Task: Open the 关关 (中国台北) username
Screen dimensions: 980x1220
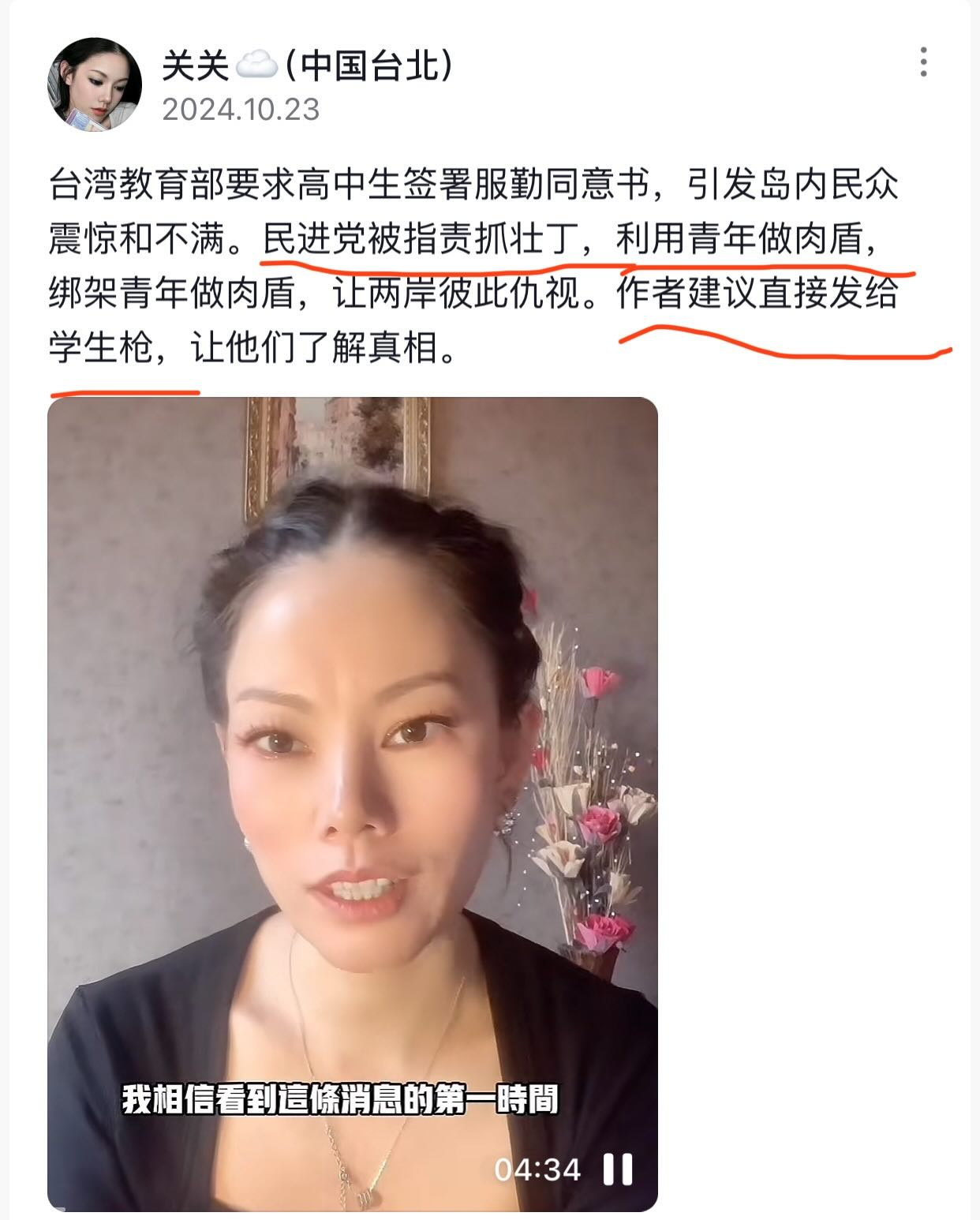Action: point(308,65)
